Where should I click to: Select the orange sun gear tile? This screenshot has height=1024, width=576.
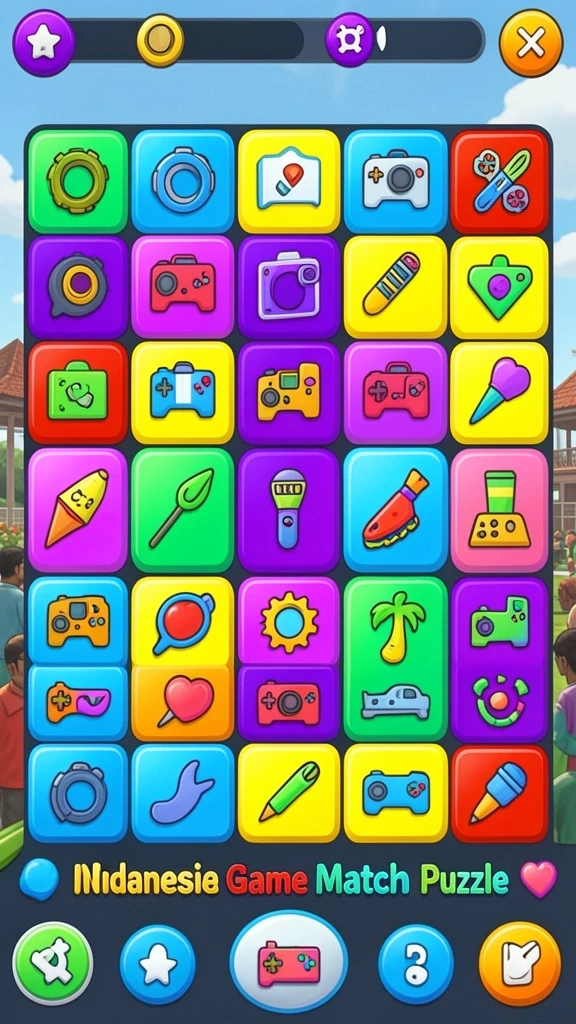(x=289, y=622)
